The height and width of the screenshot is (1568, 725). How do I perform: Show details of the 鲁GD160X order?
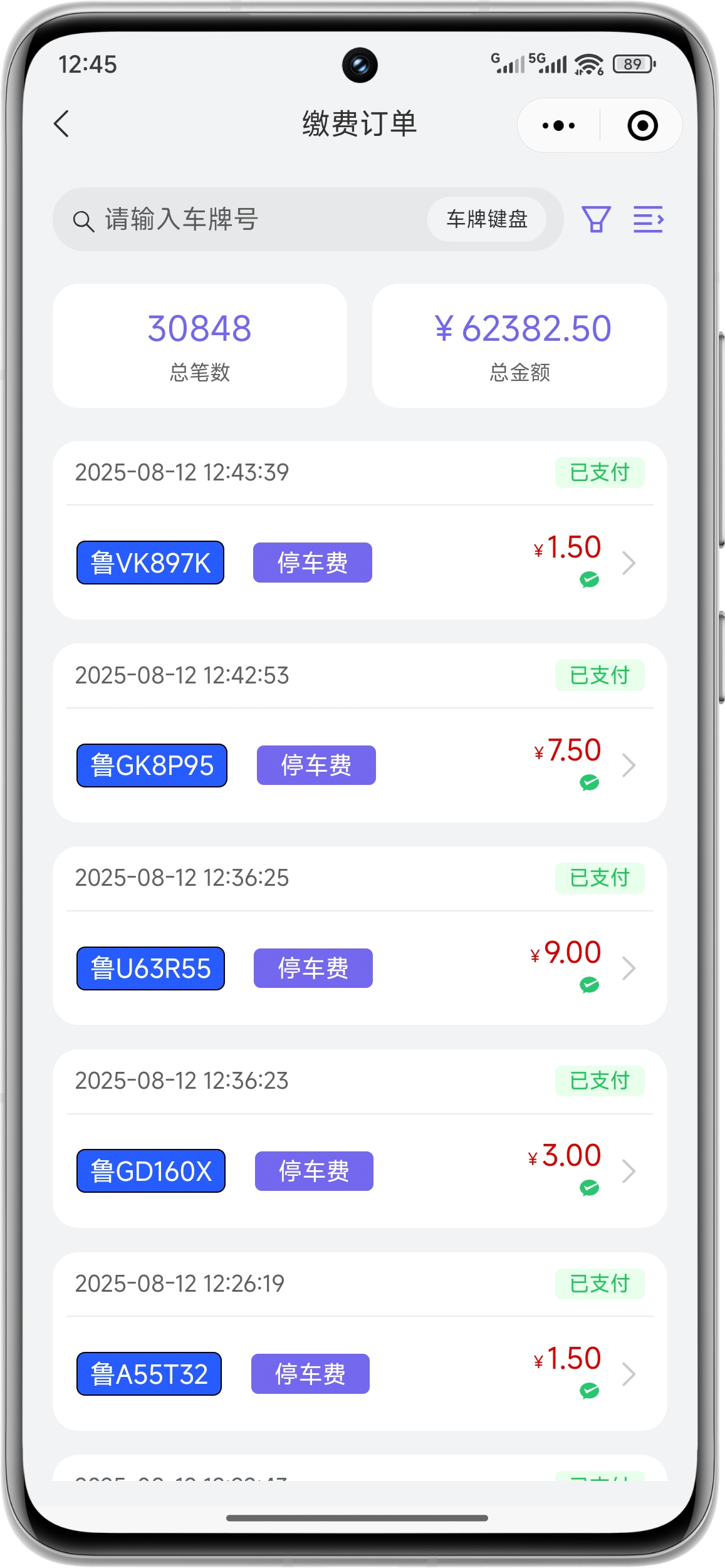[360, 1139]
